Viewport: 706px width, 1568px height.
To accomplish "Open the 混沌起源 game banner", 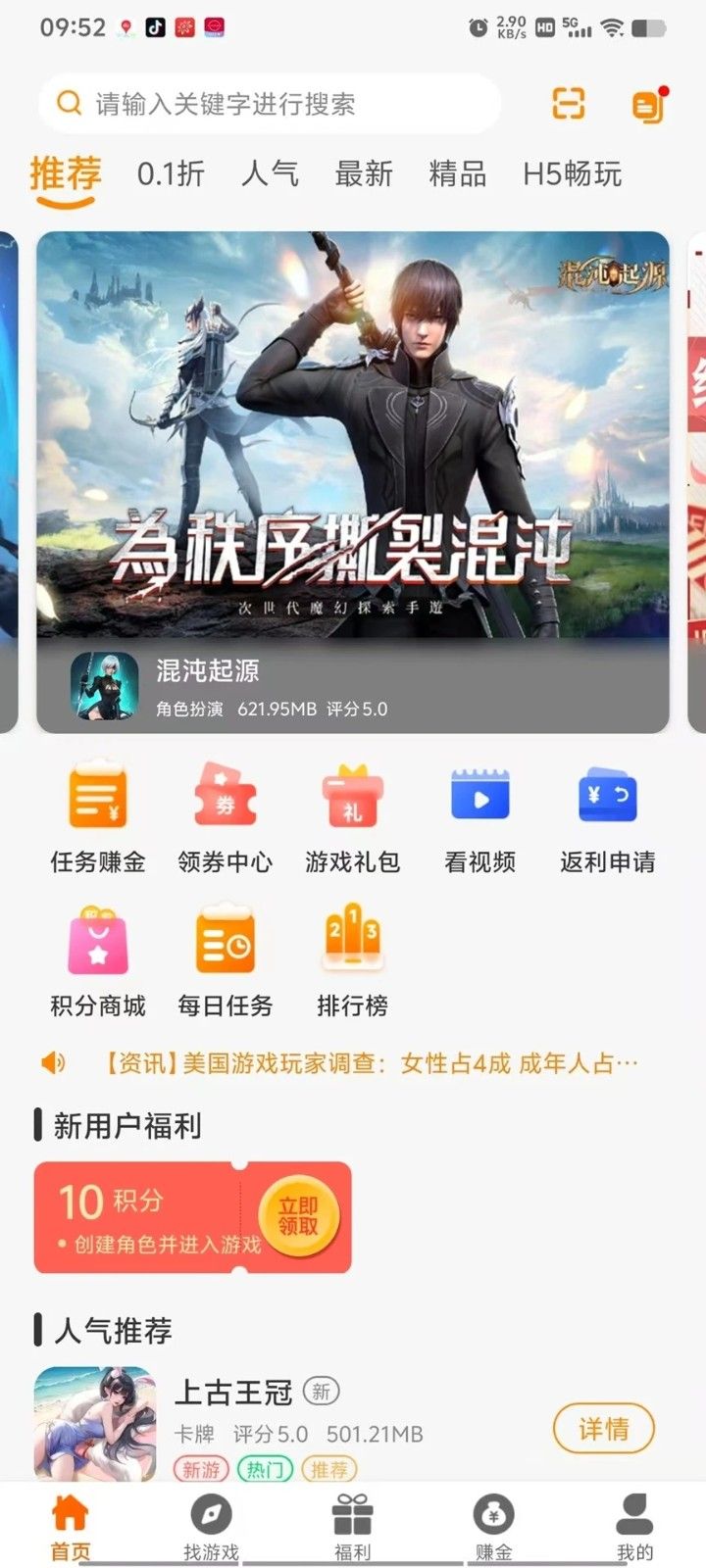I will [x=353, y=480].
